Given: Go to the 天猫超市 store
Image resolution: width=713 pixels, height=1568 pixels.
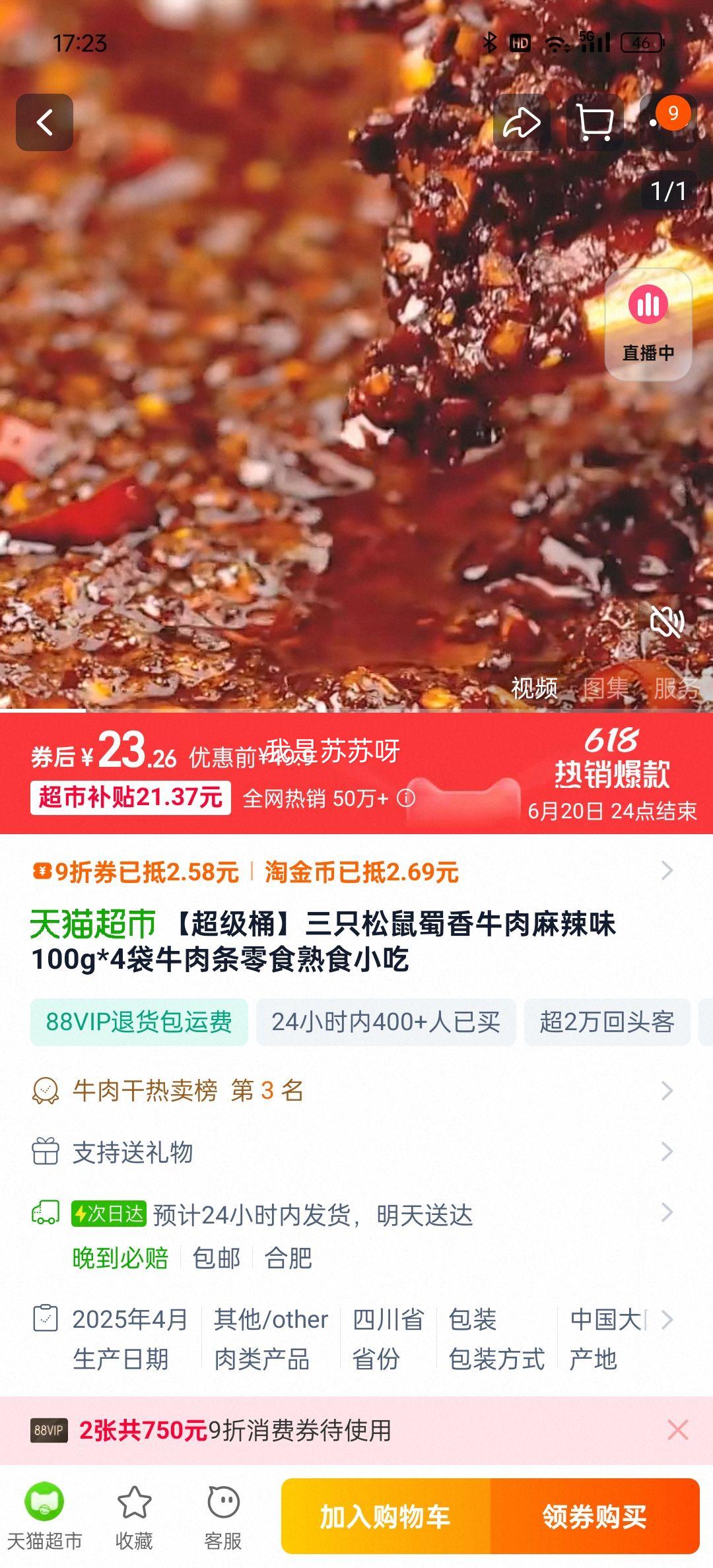Looking at the screenshot, I should coord(44,1516).
